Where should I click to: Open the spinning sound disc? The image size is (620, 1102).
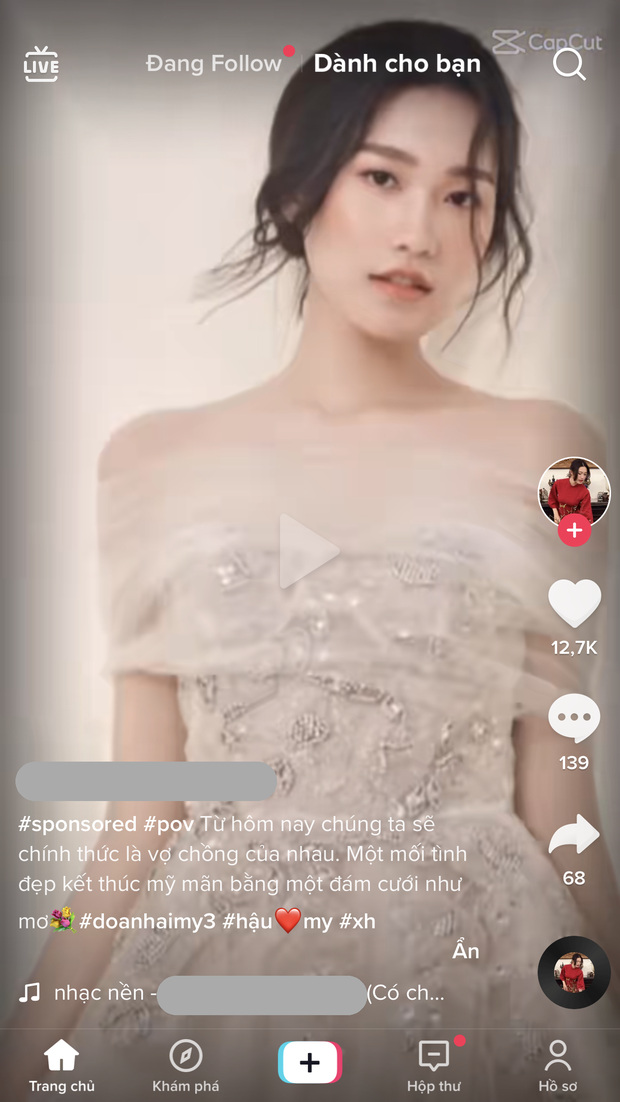click(x=574, y=972)
